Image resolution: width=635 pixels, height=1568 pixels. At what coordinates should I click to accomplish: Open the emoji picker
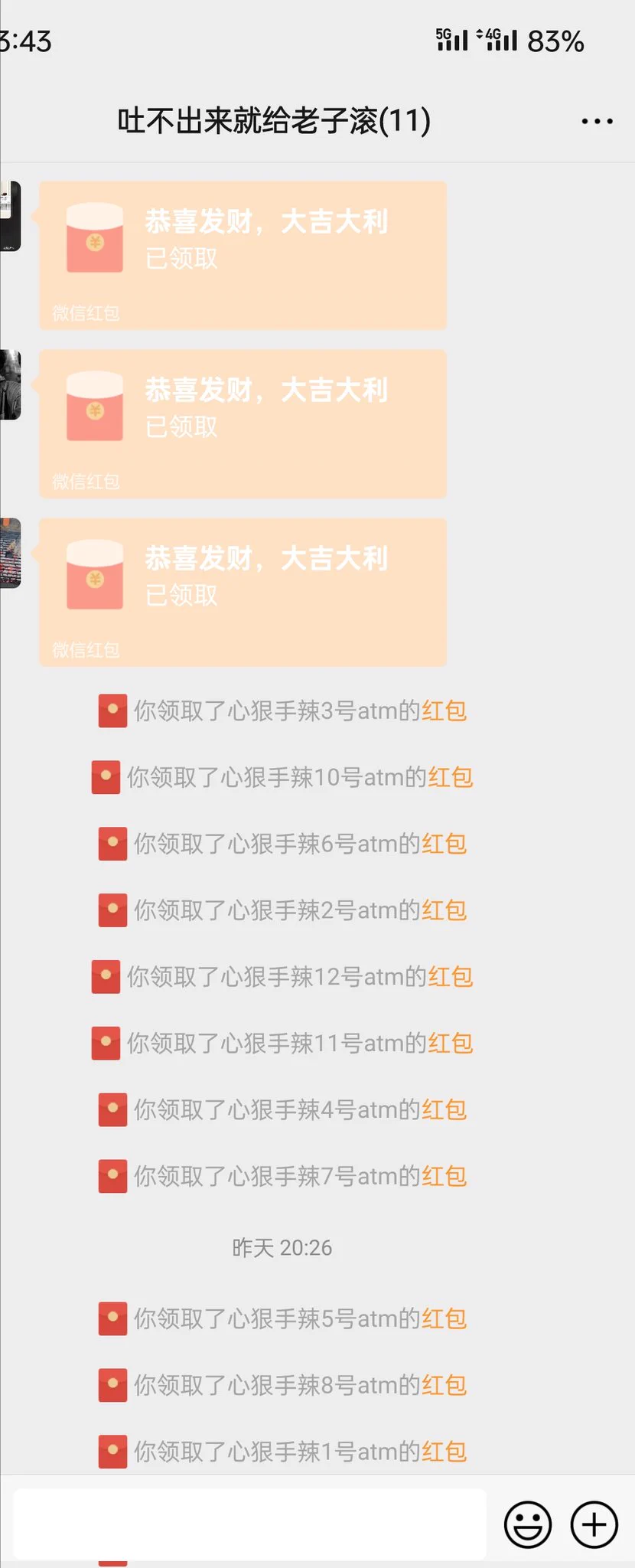[x=527, y=1524]
